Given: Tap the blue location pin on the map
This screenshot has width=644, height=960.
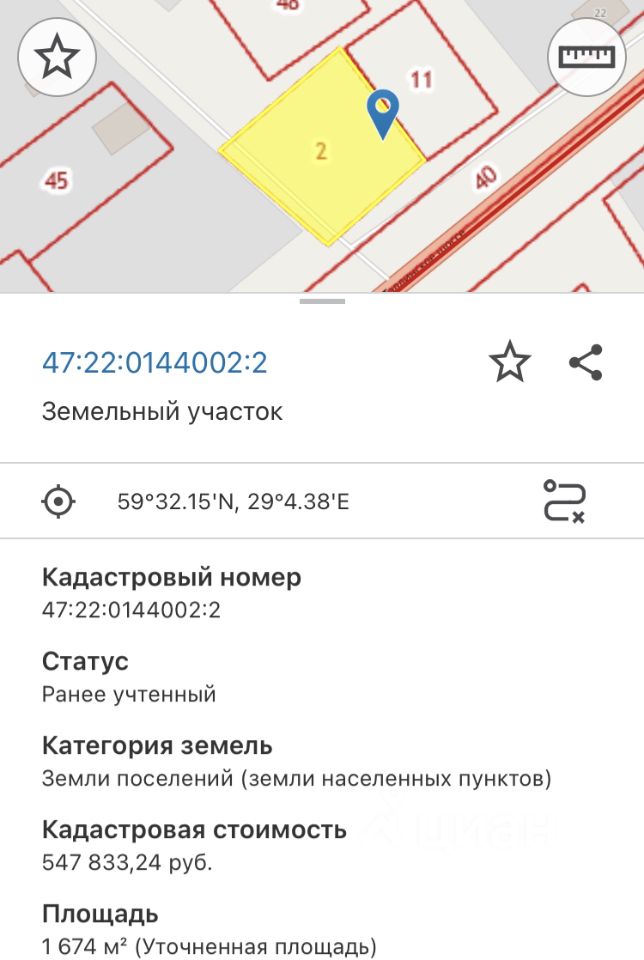Looking at the screenshot, I should (384, 114).
